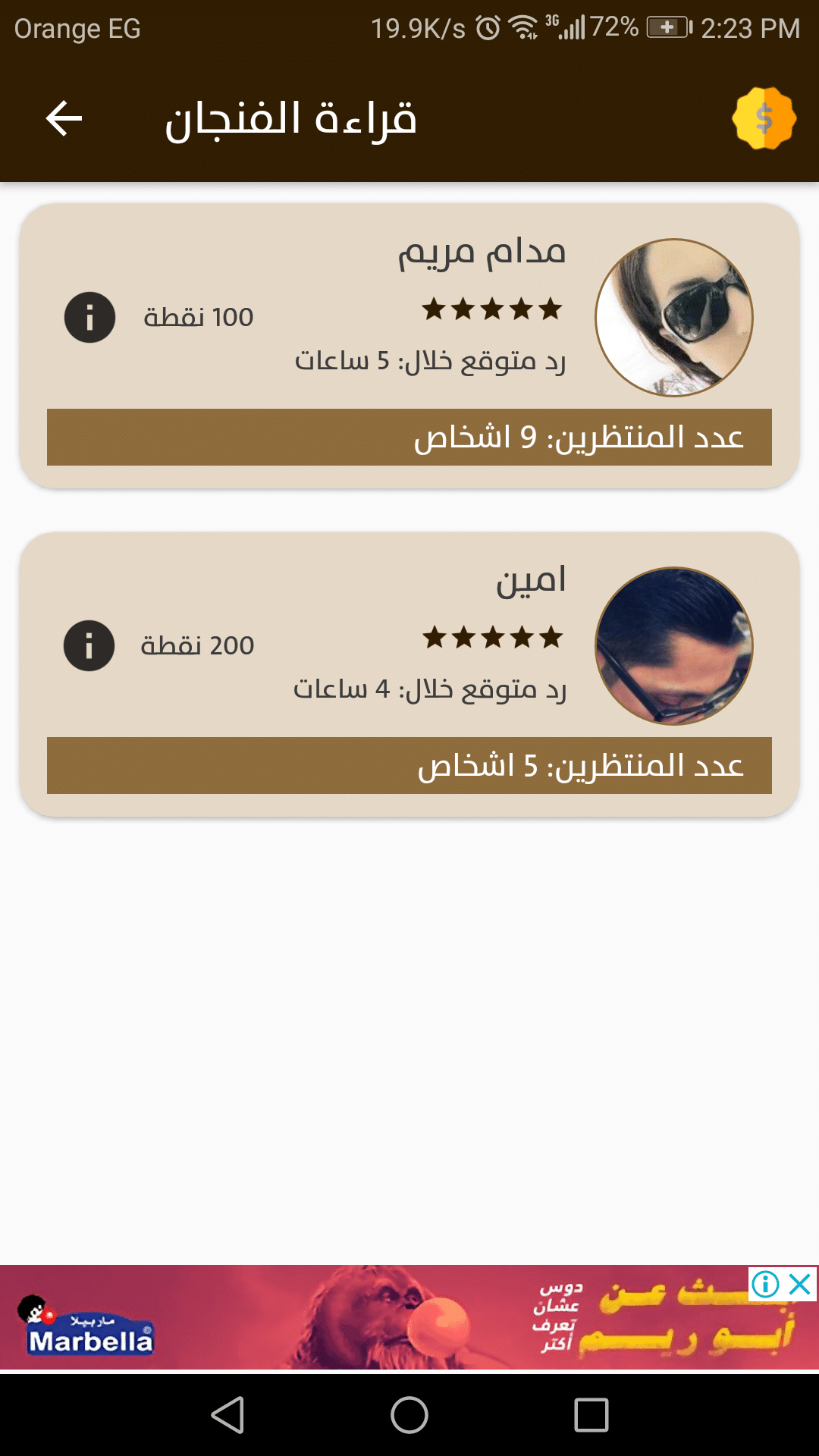Open the gold coin points icon
Viewport: 819px width, 1456px height.
[x=764, y=119]
